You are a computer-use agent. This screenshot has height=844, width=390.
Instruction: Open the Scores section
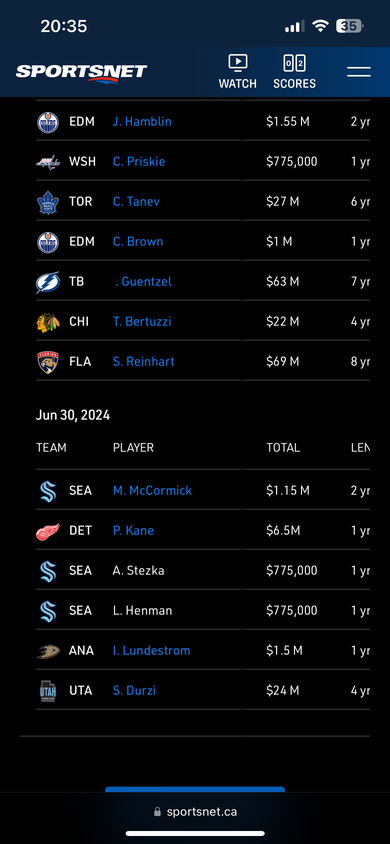tap(294, 72)
